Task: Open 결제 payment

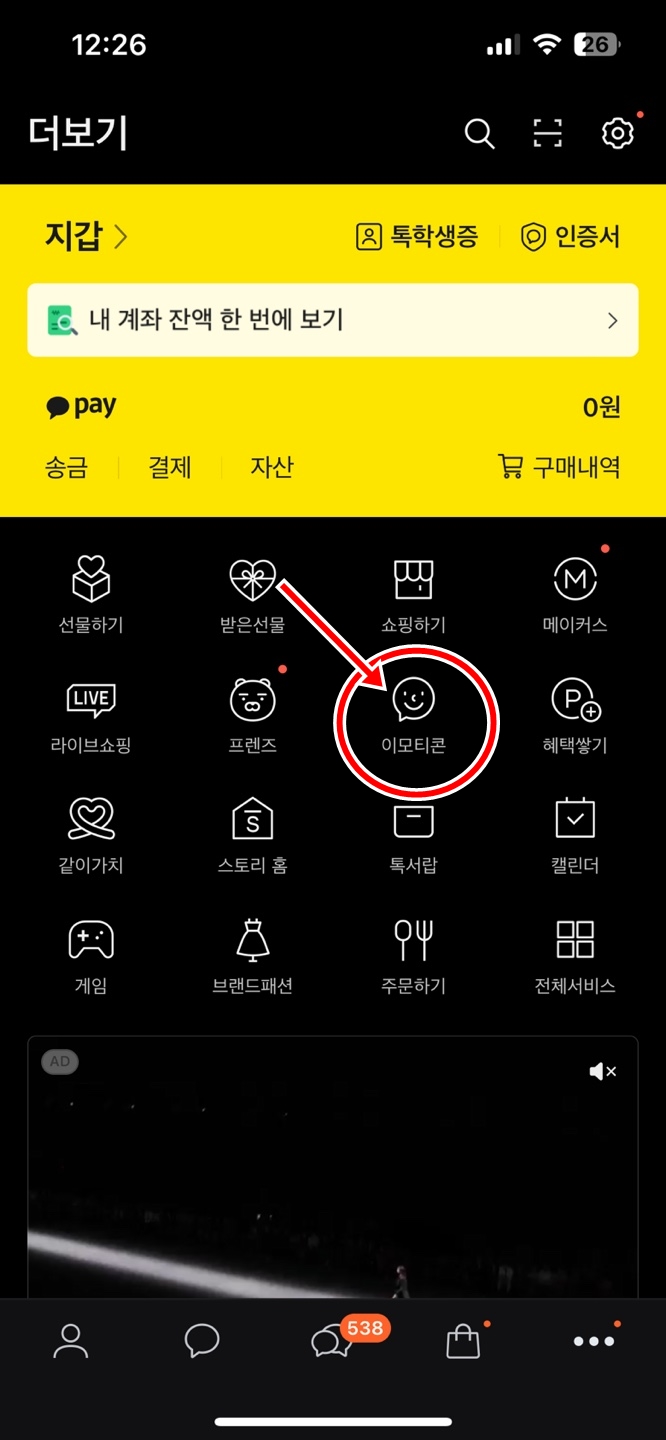Action: [170, 467]
